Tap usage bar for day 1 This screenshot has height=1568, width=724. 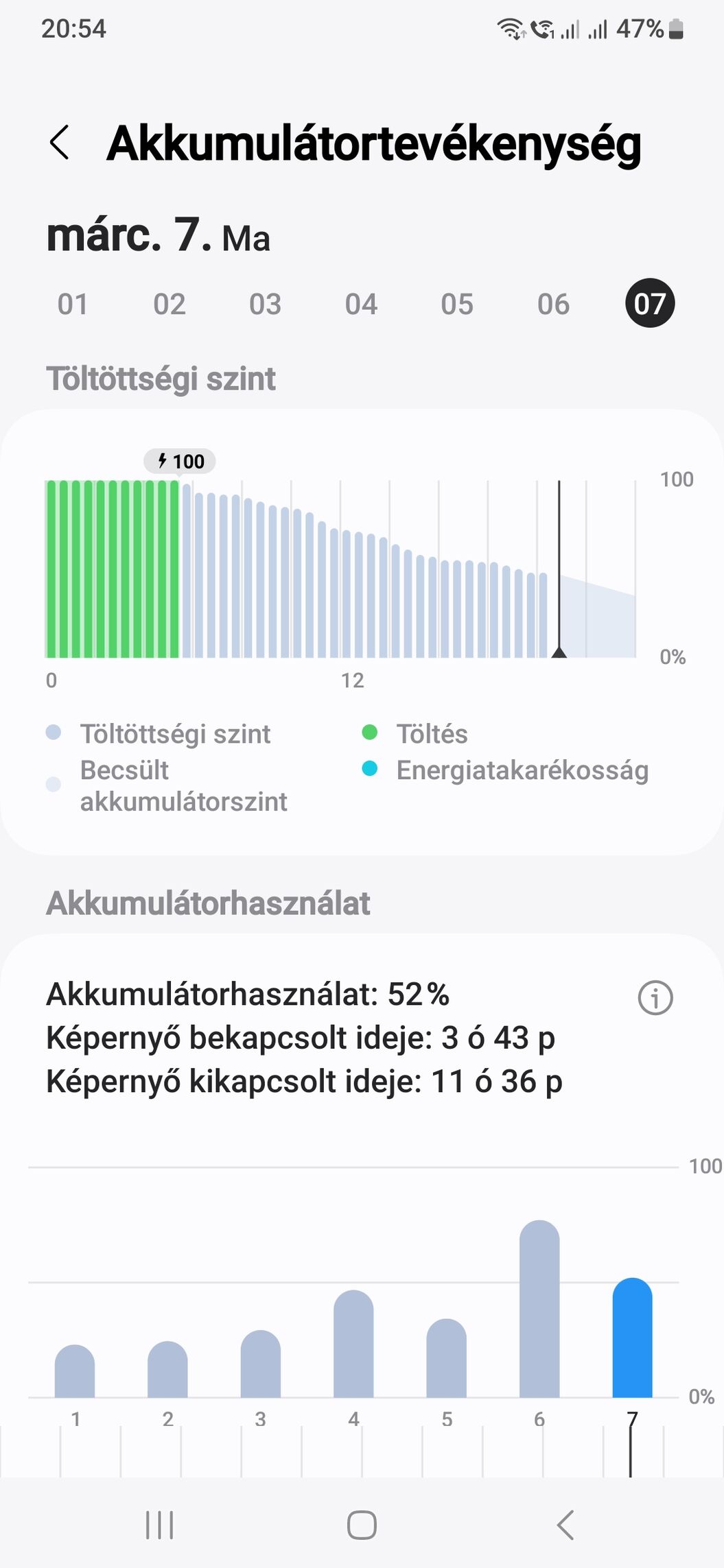coord(75,1371)
